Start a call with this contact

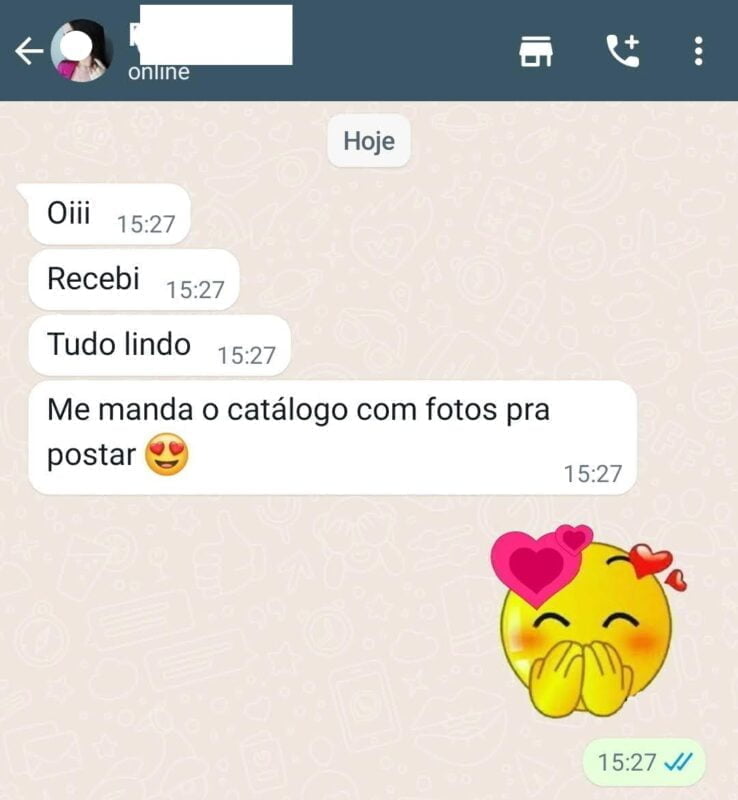pos(622,51)
